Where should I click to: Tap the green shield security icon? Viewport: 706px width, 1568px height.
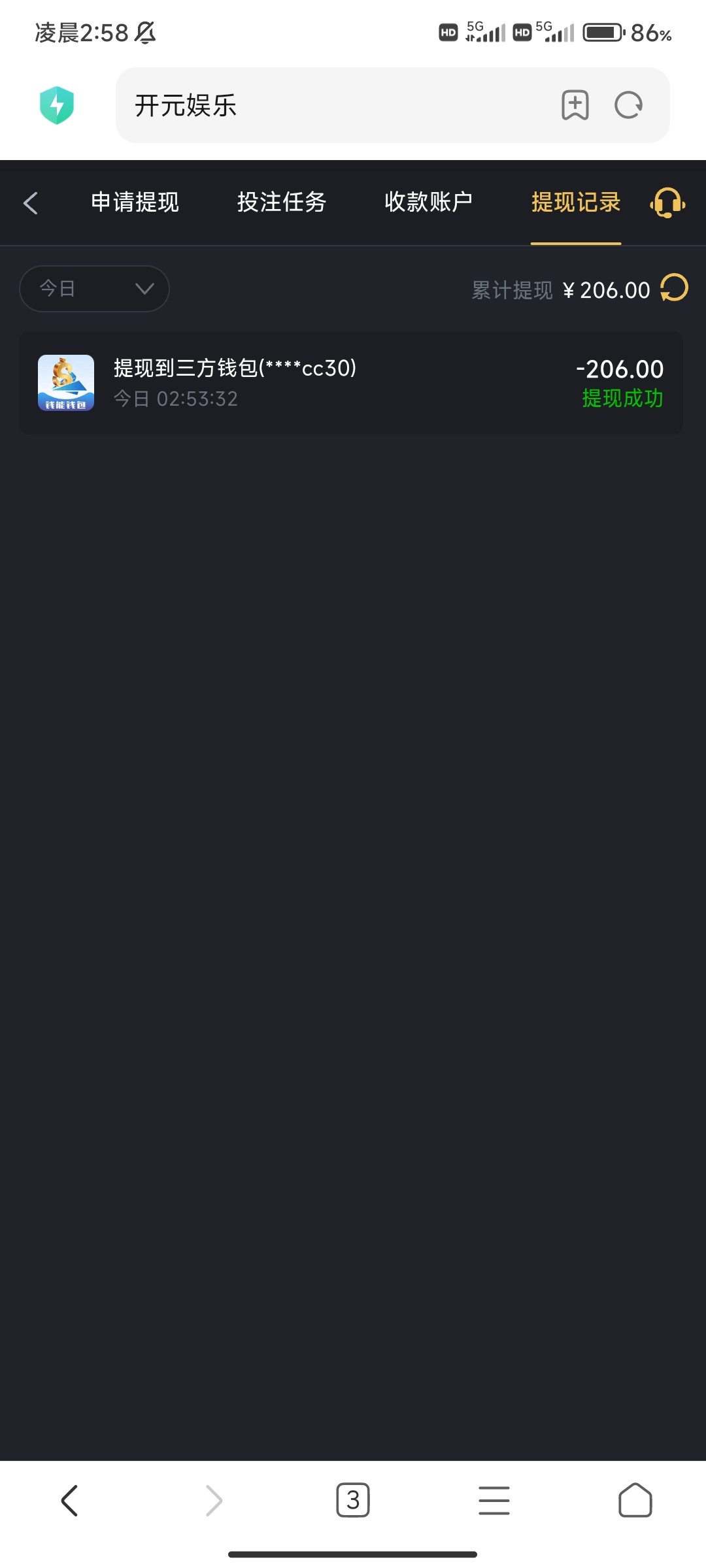[x=57, y=105]
